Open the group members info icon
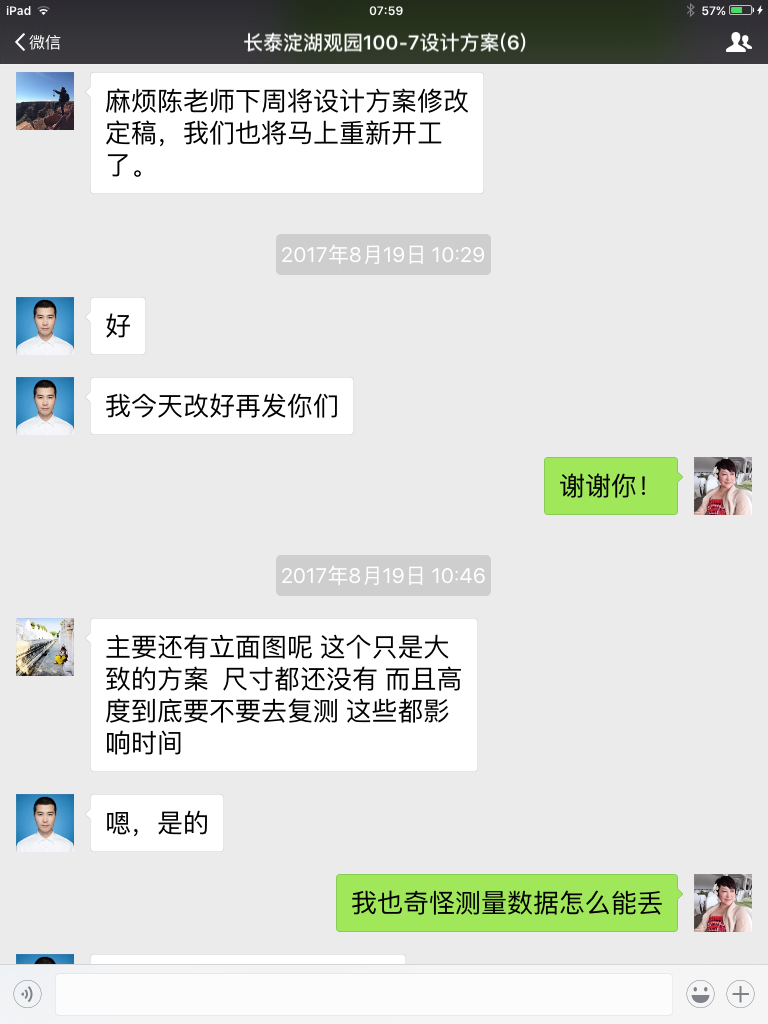The image size is (768, 1024). click(x=738, y=42)
